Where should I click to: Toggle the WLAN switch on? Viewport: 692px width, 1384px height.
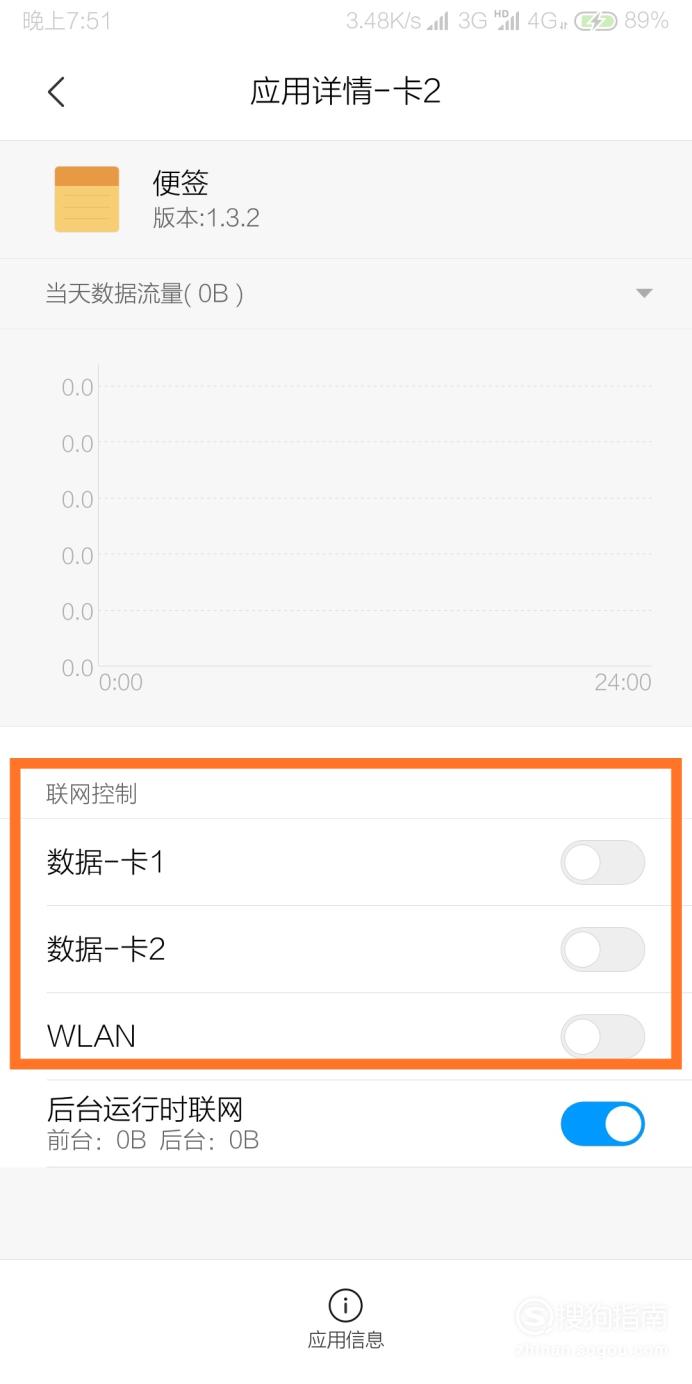[x=602, y=1036]
